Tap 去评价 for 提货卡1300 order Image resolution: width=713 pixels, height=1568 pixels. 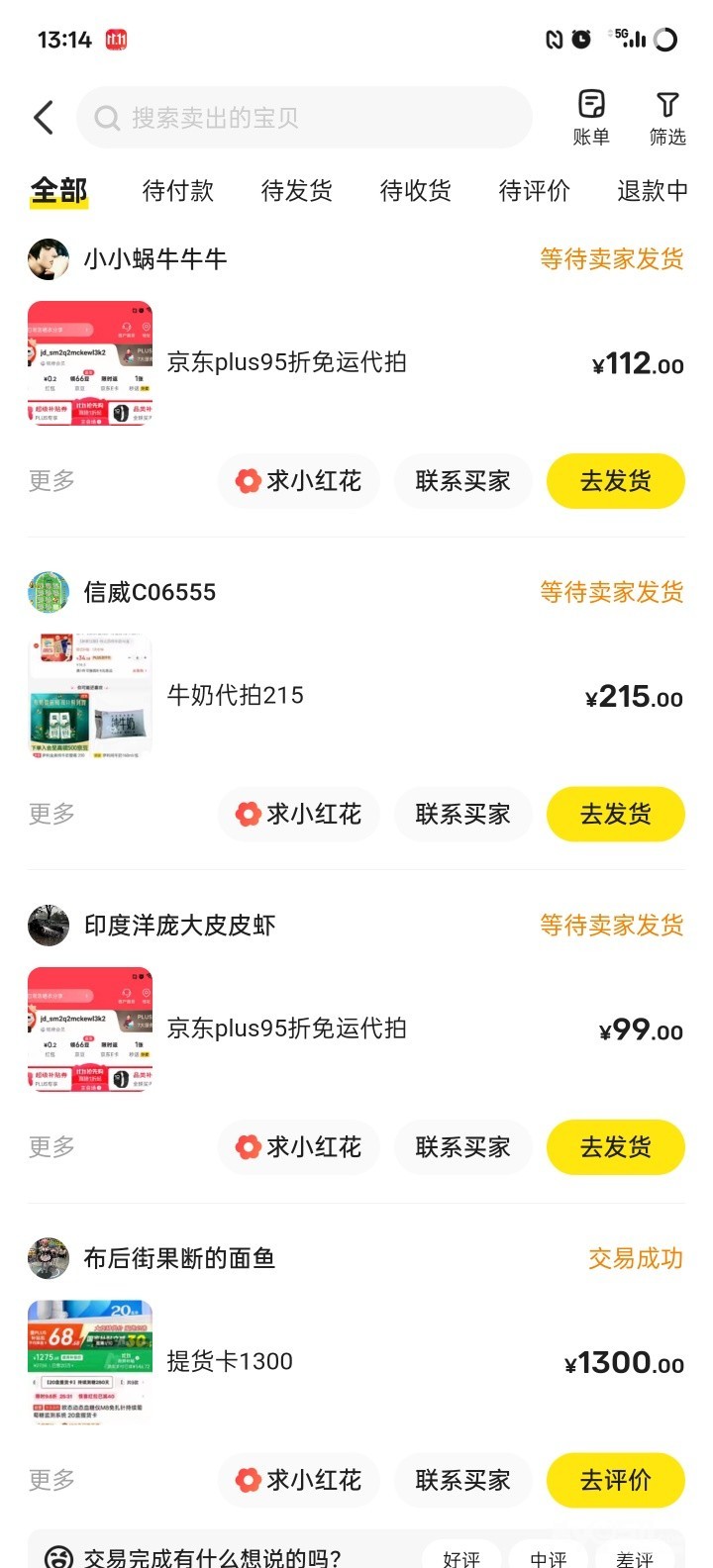[615, 1480]
